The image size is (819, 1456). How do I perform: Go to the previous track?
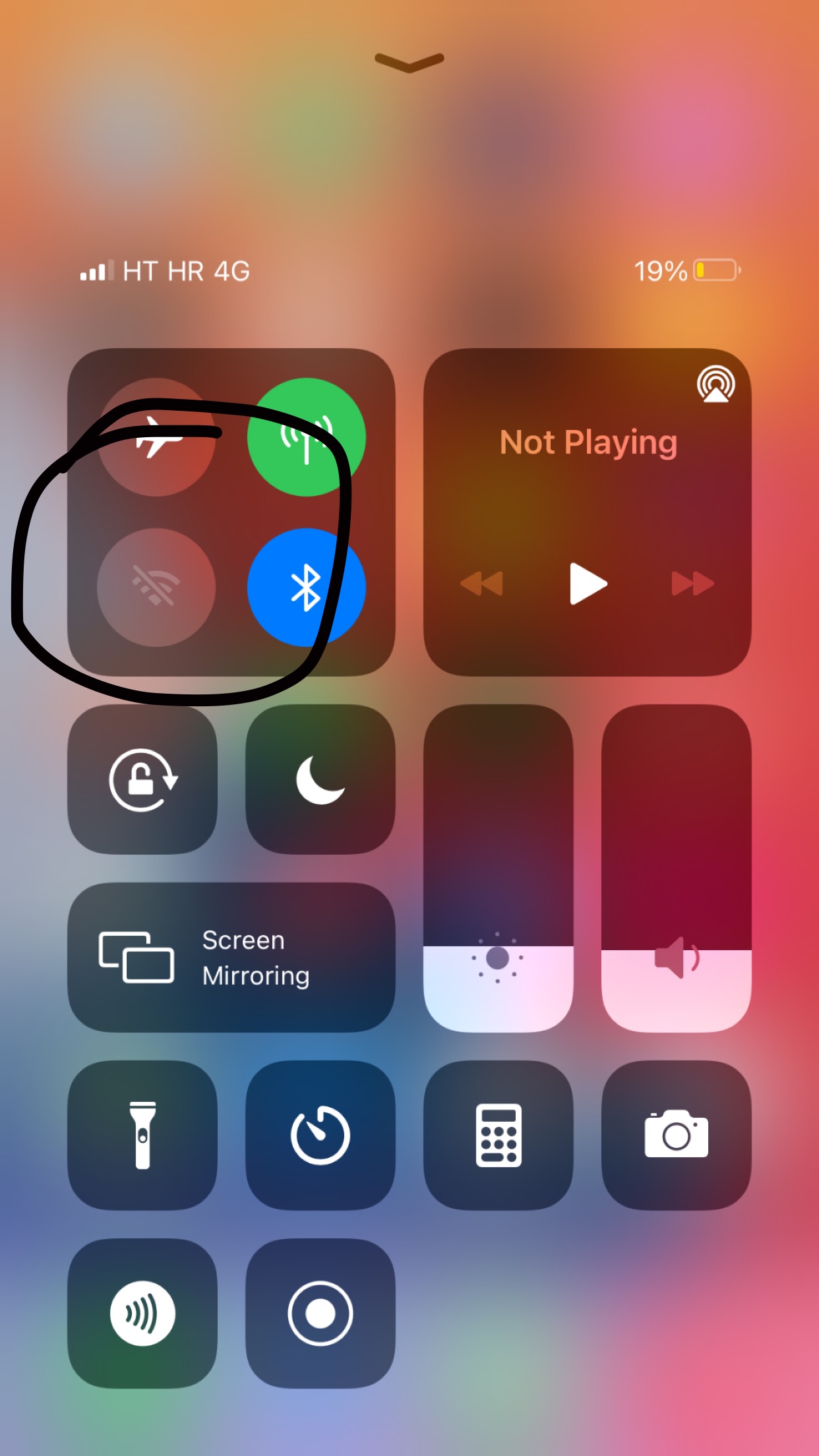(481, 584)
